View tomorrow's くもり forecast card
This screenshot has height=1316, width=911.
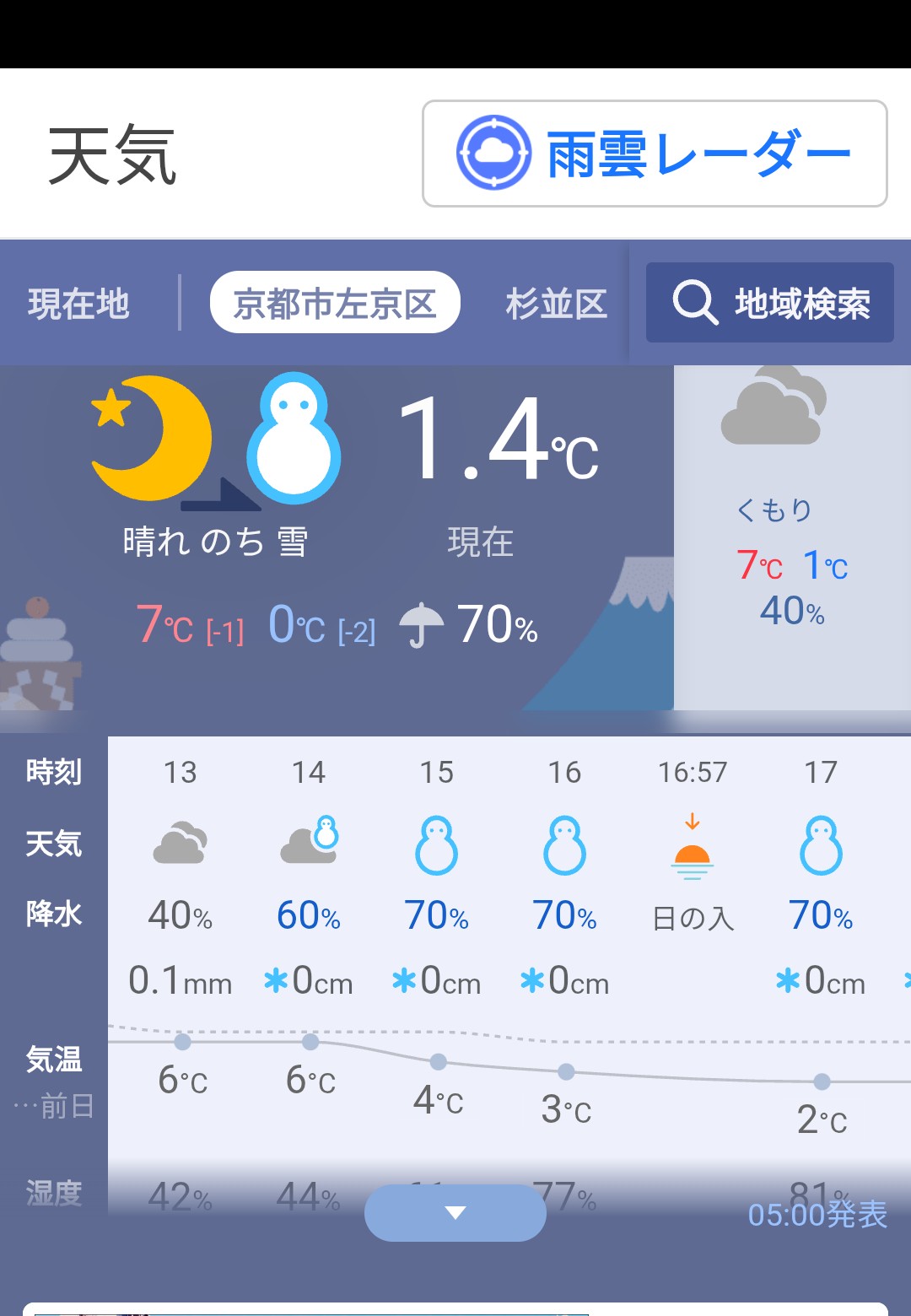(792, 538)
